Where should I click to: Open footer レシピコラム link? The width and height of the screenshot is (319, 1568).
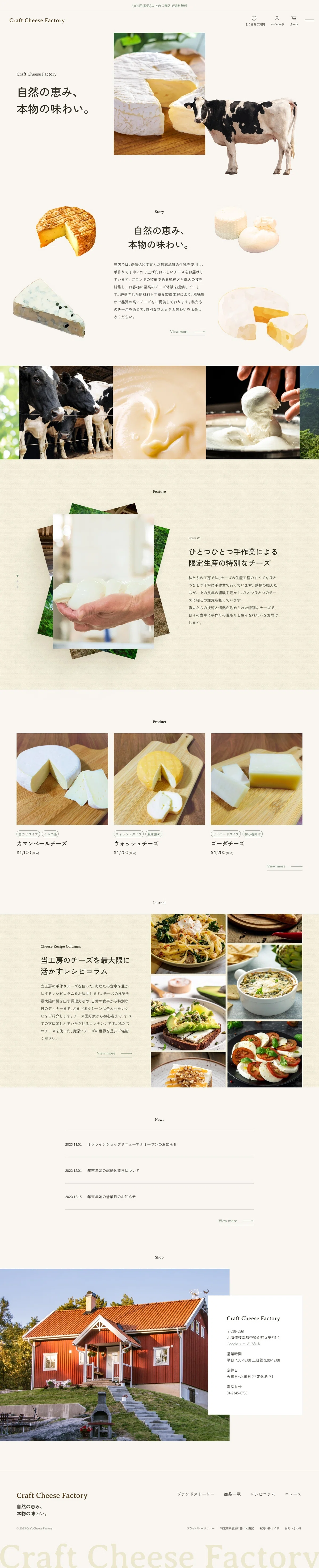[262, 1494]
